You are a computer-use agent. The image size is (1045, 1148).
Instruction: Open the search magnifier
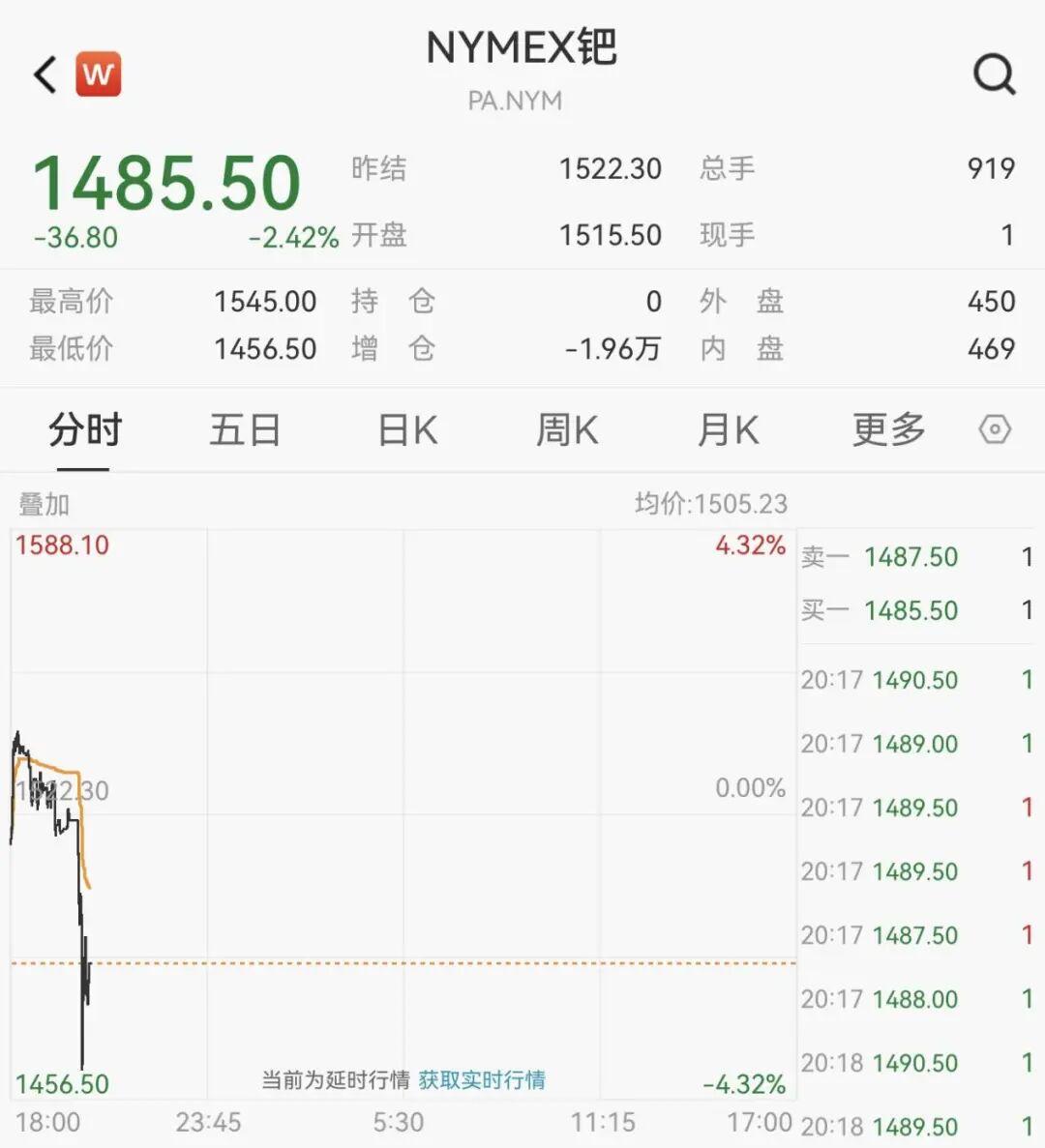tap(994, 74)
